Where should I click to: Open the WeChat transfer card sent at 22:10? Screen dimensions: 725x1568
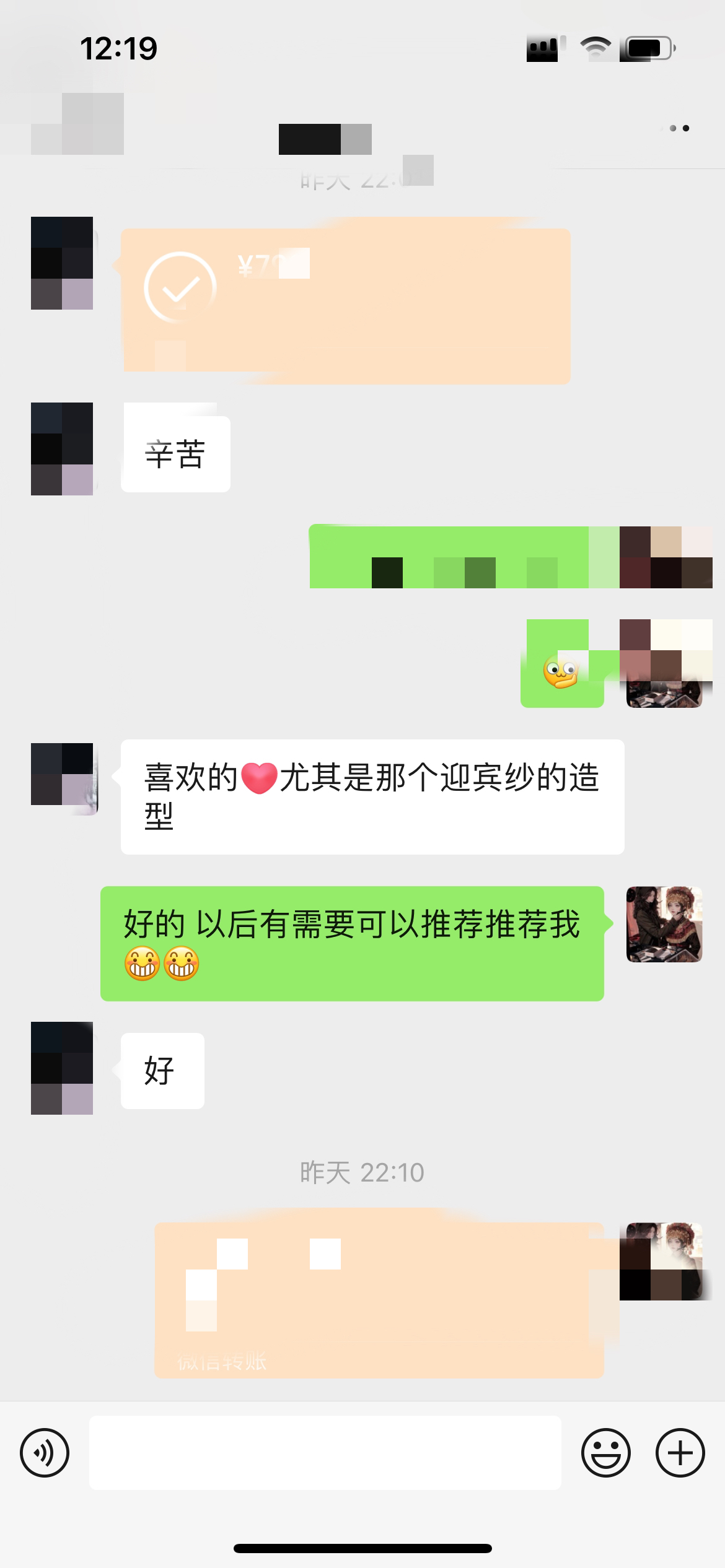tap(379, 1300)
